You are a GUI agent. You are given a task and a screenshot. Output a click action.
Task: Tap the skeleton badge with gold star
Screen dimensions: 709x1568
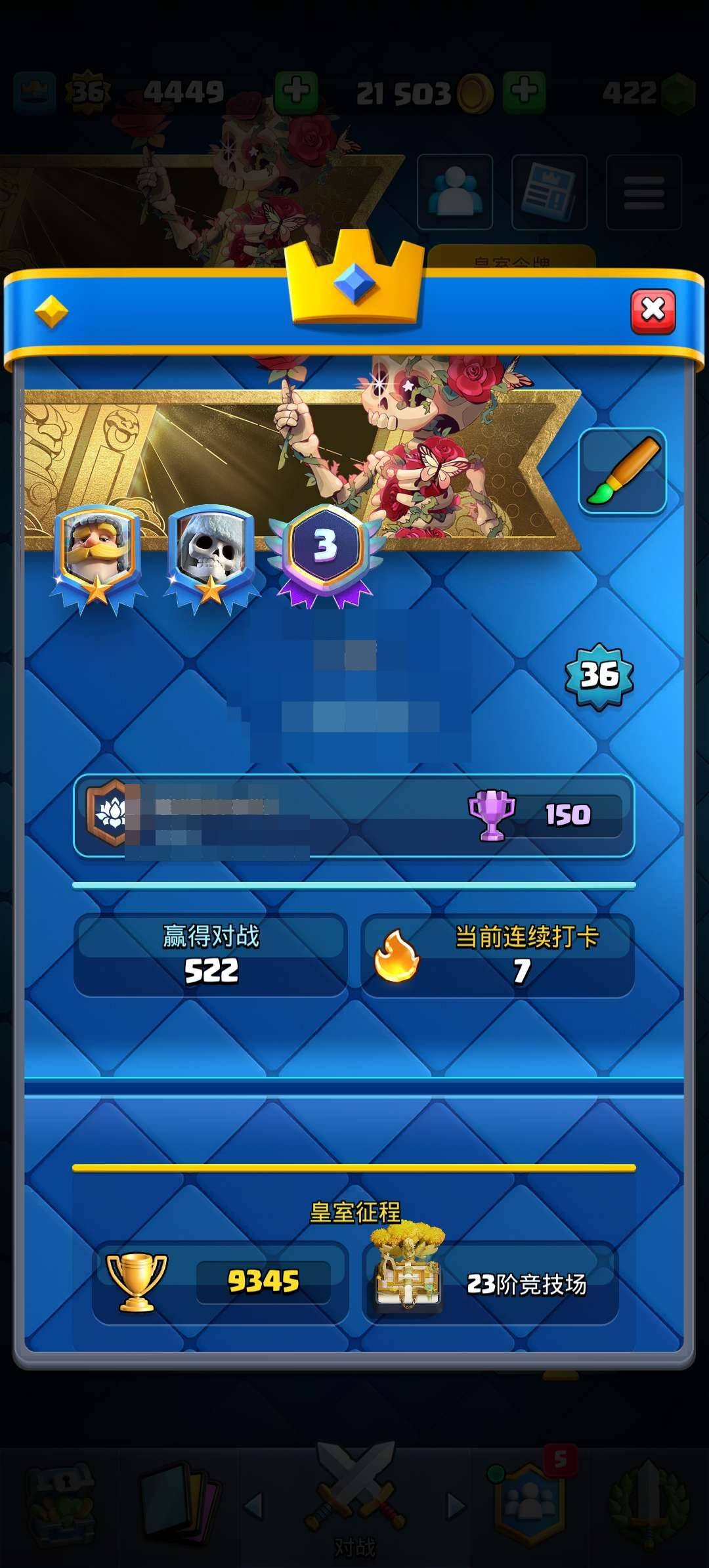click(211, 557)
